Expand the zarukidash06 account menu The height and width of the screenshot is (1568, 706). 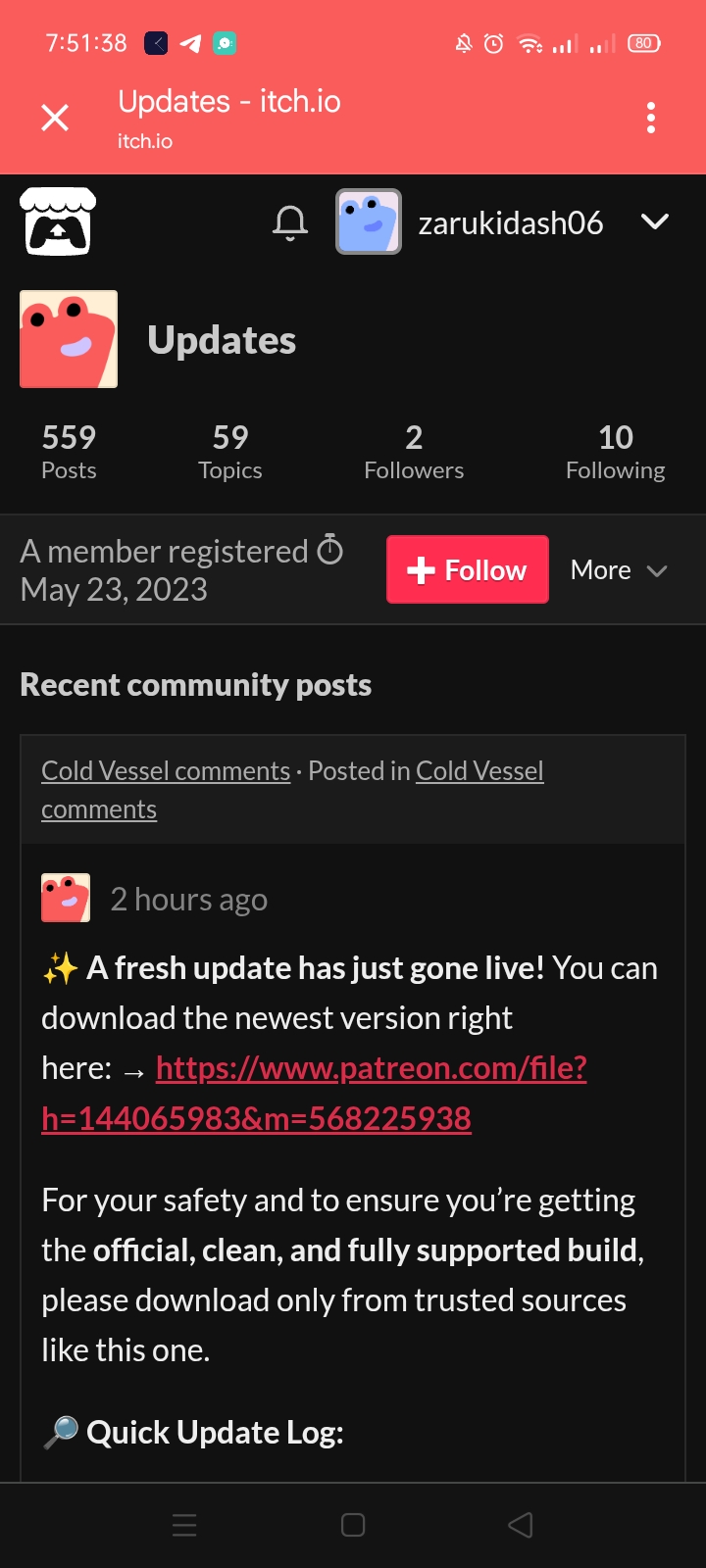click(x=654, y=222)
